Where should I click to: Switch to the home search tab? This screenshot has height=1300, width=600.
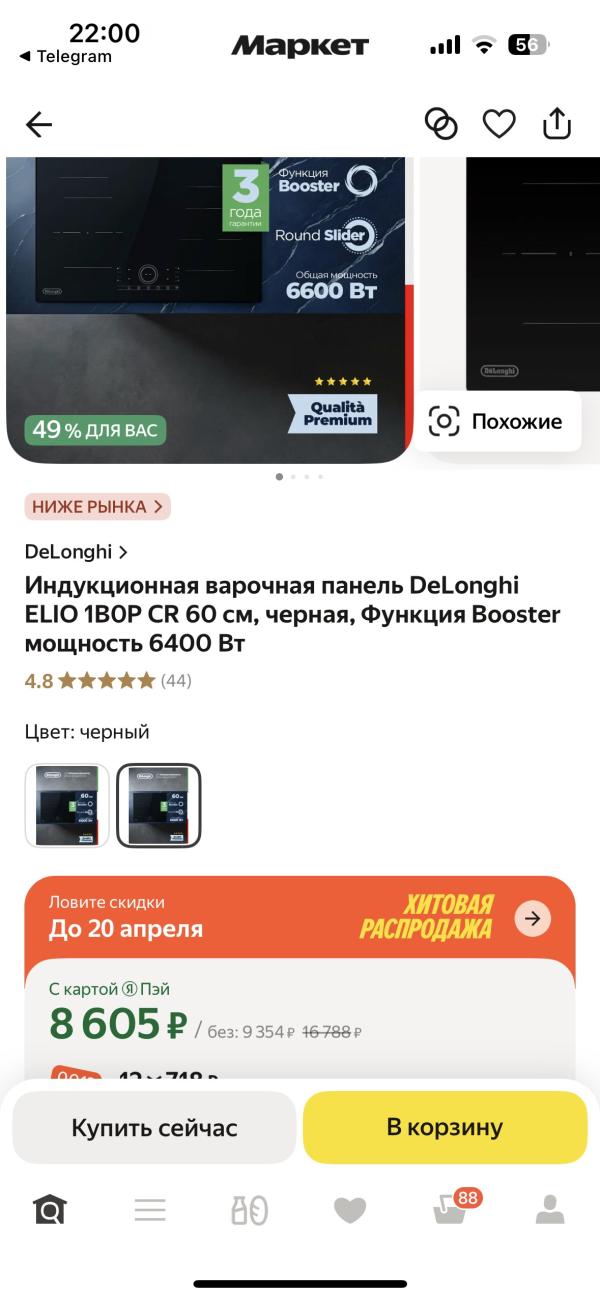[x=50, y=1210]
